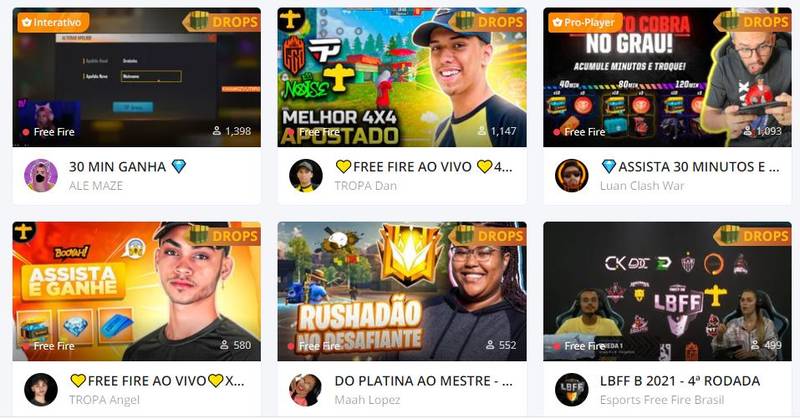Watch TROPA Dan's Free Fire live stream
The width and height of the screenshot is (800, 419).
(x=402, y=77)
